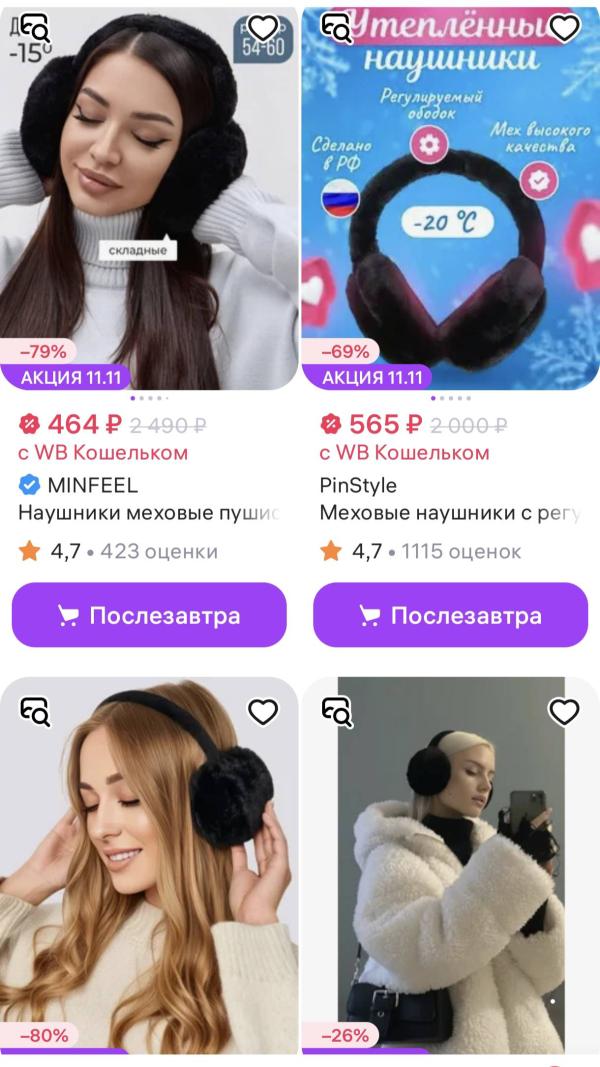Find similar items to the -26% earmuffs

click(x=336, y=712)
